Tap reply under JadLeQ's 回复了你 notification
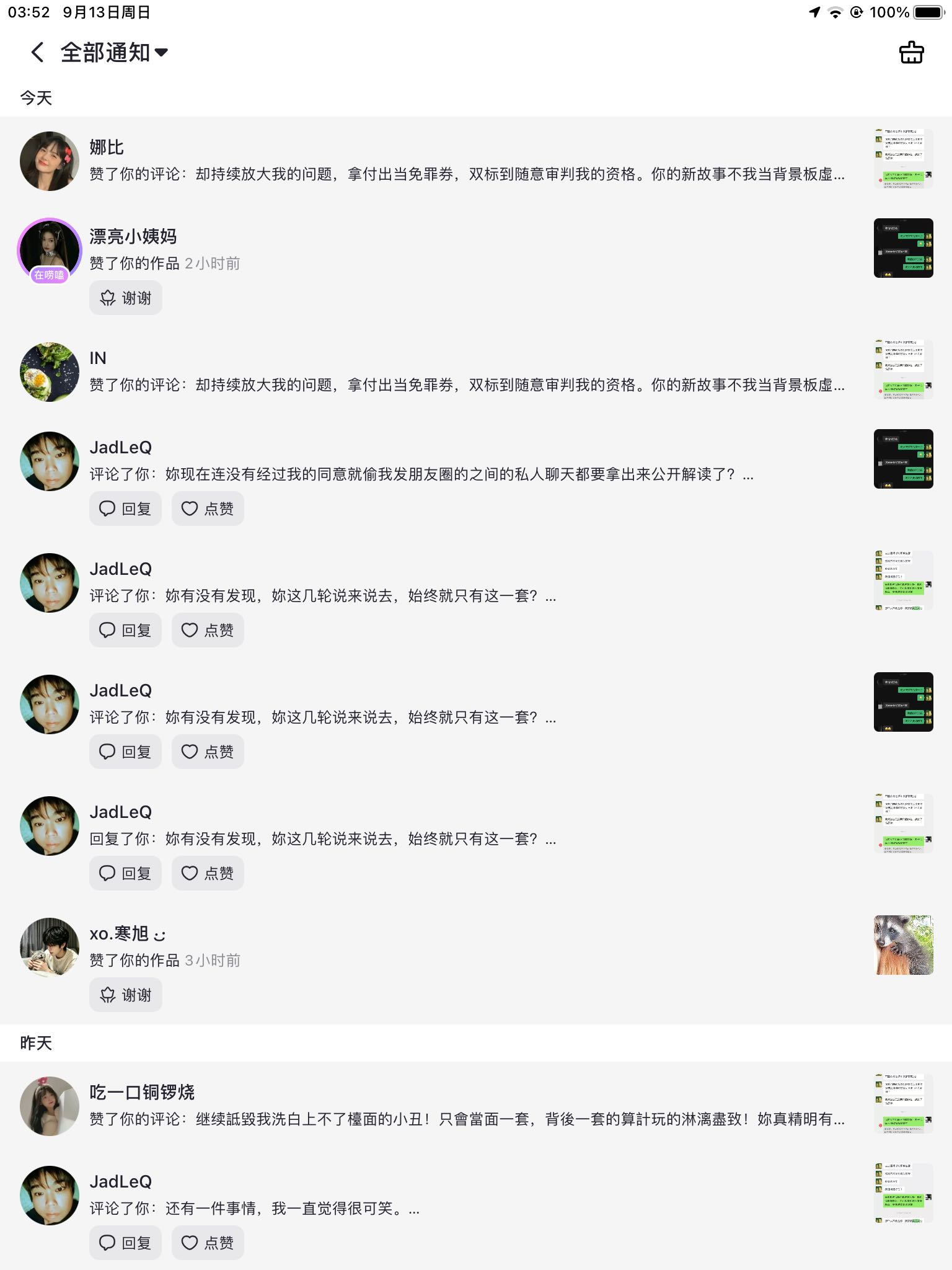Viewport: 952px width, 1270px height. coord(126,873)
